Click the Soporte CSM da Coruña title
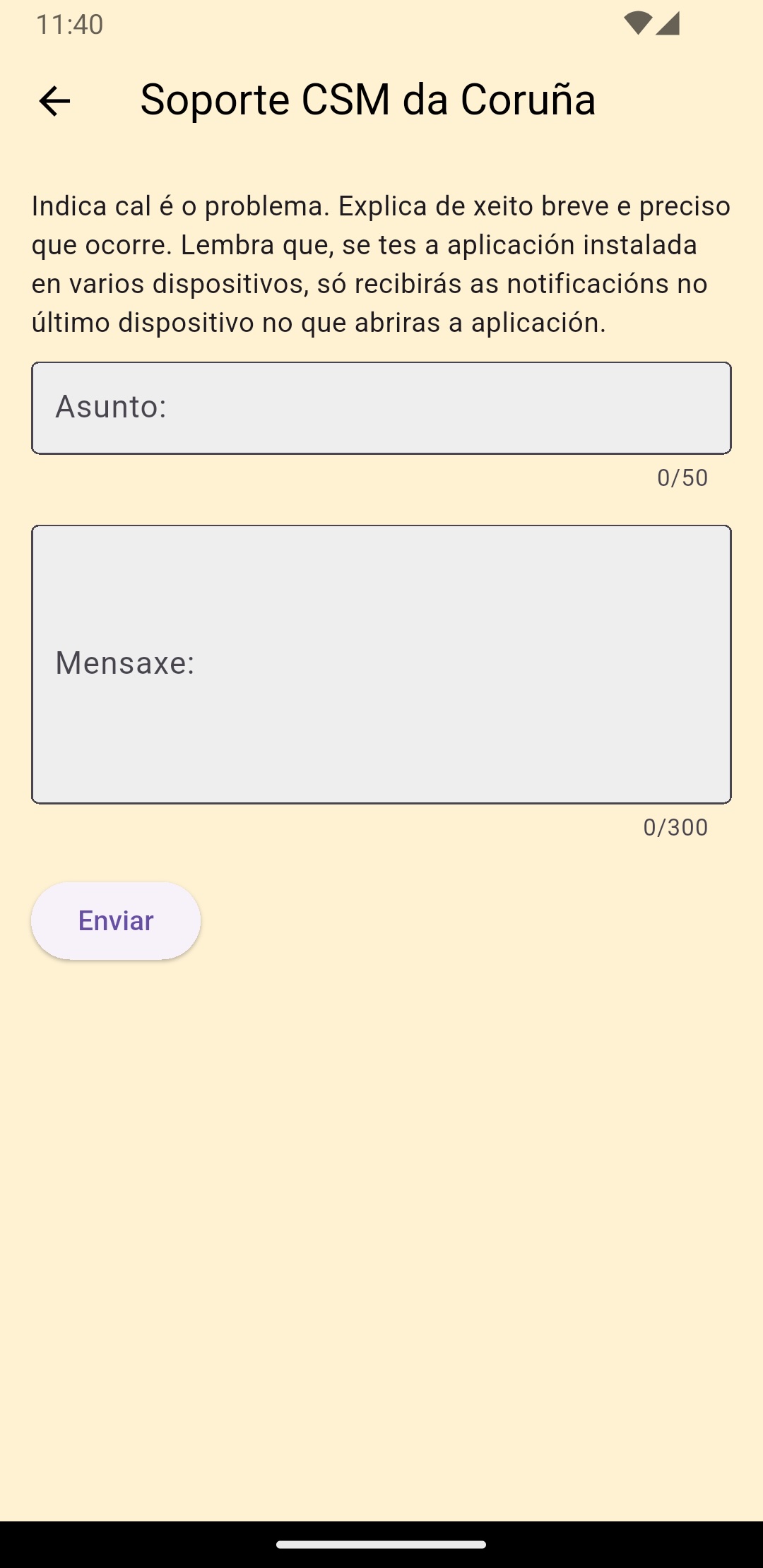Screen dimensions: 763x1568 click(x=367, y=100)
